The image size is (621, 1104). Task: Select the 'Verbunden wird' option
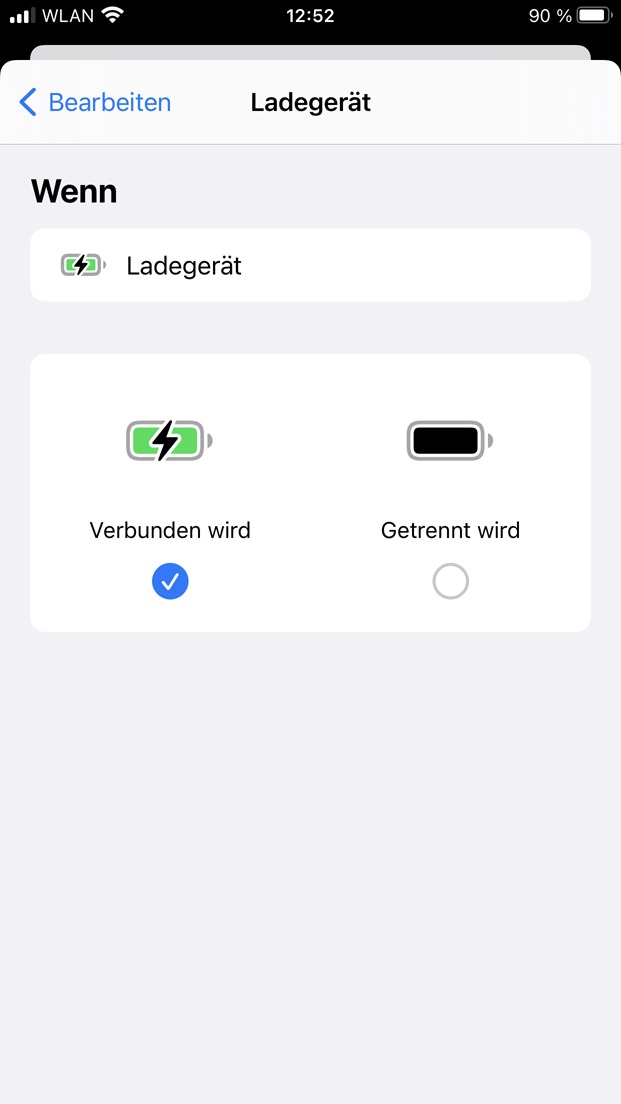pyautogui.click(x=170, y=581)
